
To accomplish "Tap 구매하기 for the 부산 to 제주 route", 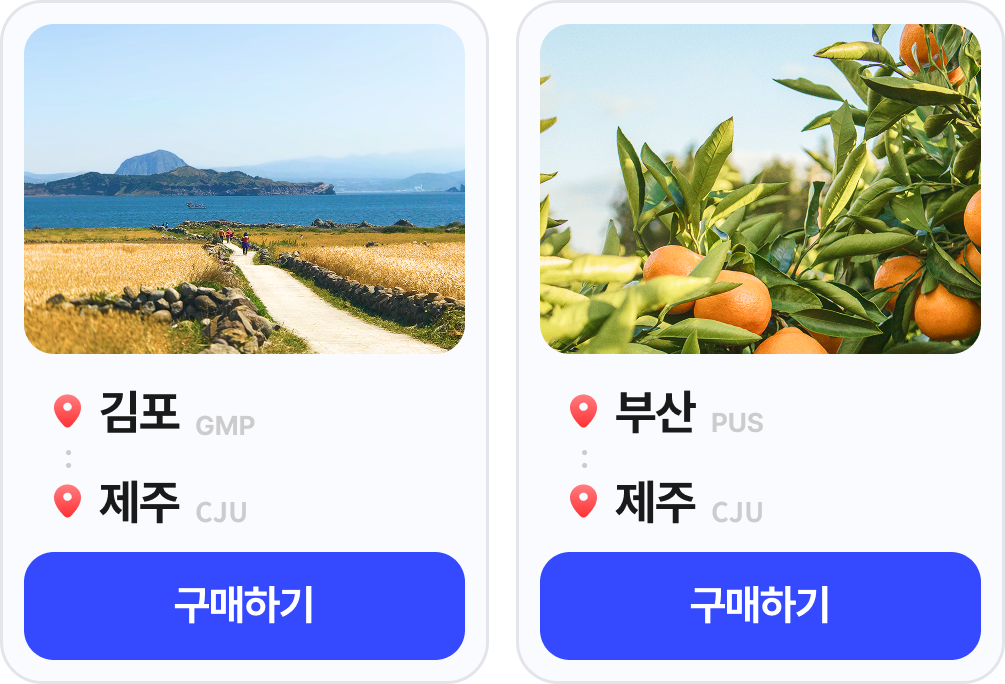I will (x=760, y=606).
